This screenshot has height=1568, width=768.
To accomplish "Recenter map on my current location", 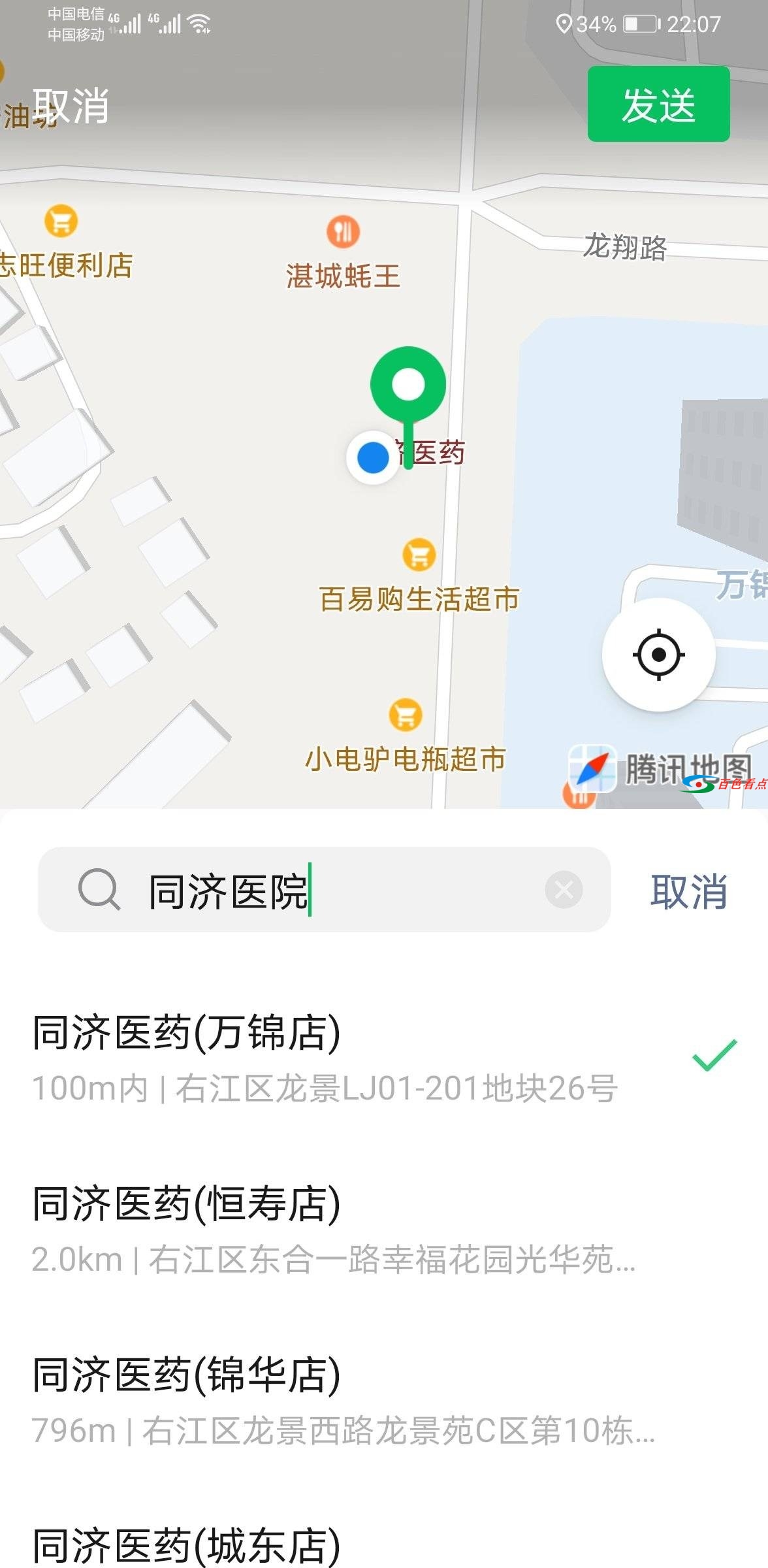I will [658, 654].
